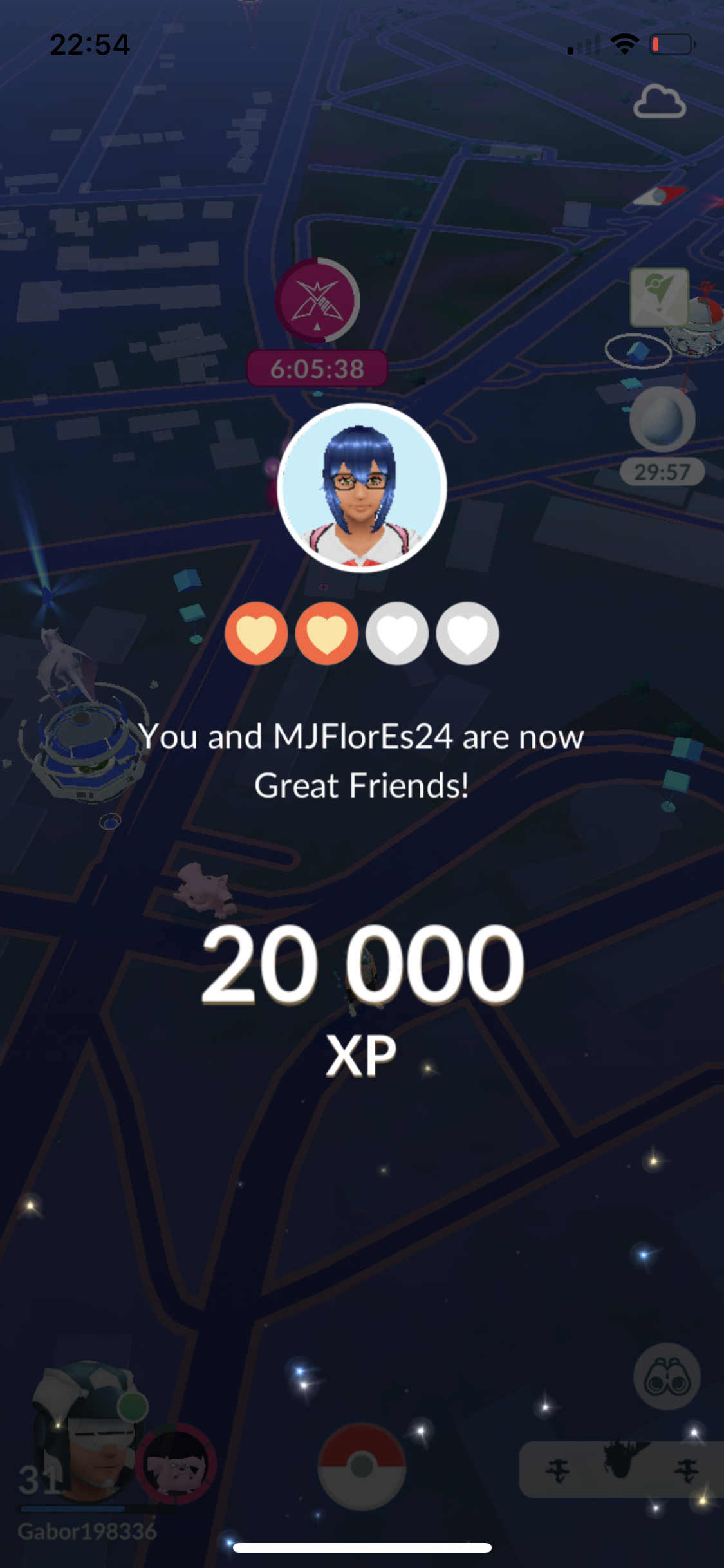Open the buddy Pokémon portrait
Screen dimensions: 724x1568
click(x=175, y=1464)
